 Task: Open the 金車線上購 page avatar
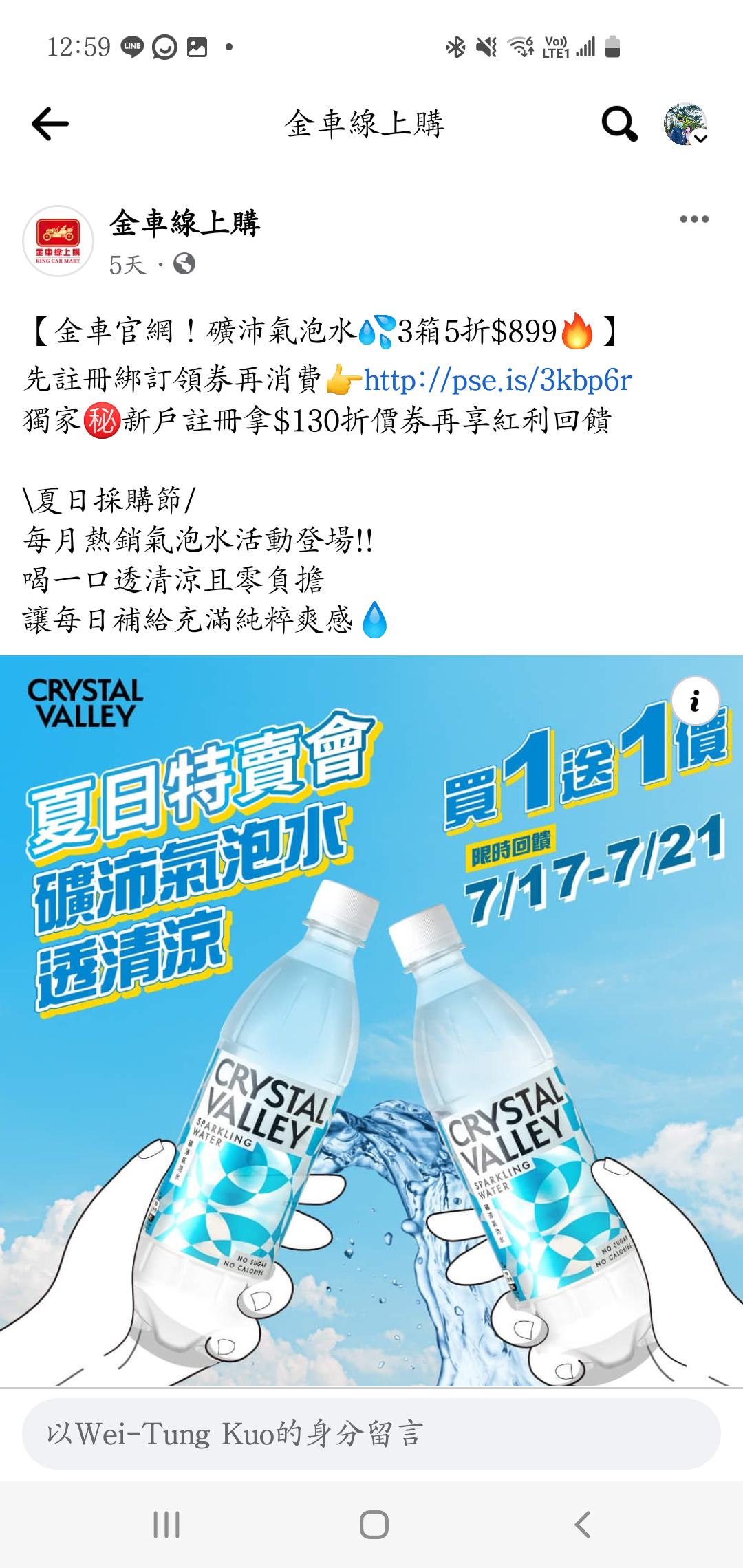click(x=58, y=241)
